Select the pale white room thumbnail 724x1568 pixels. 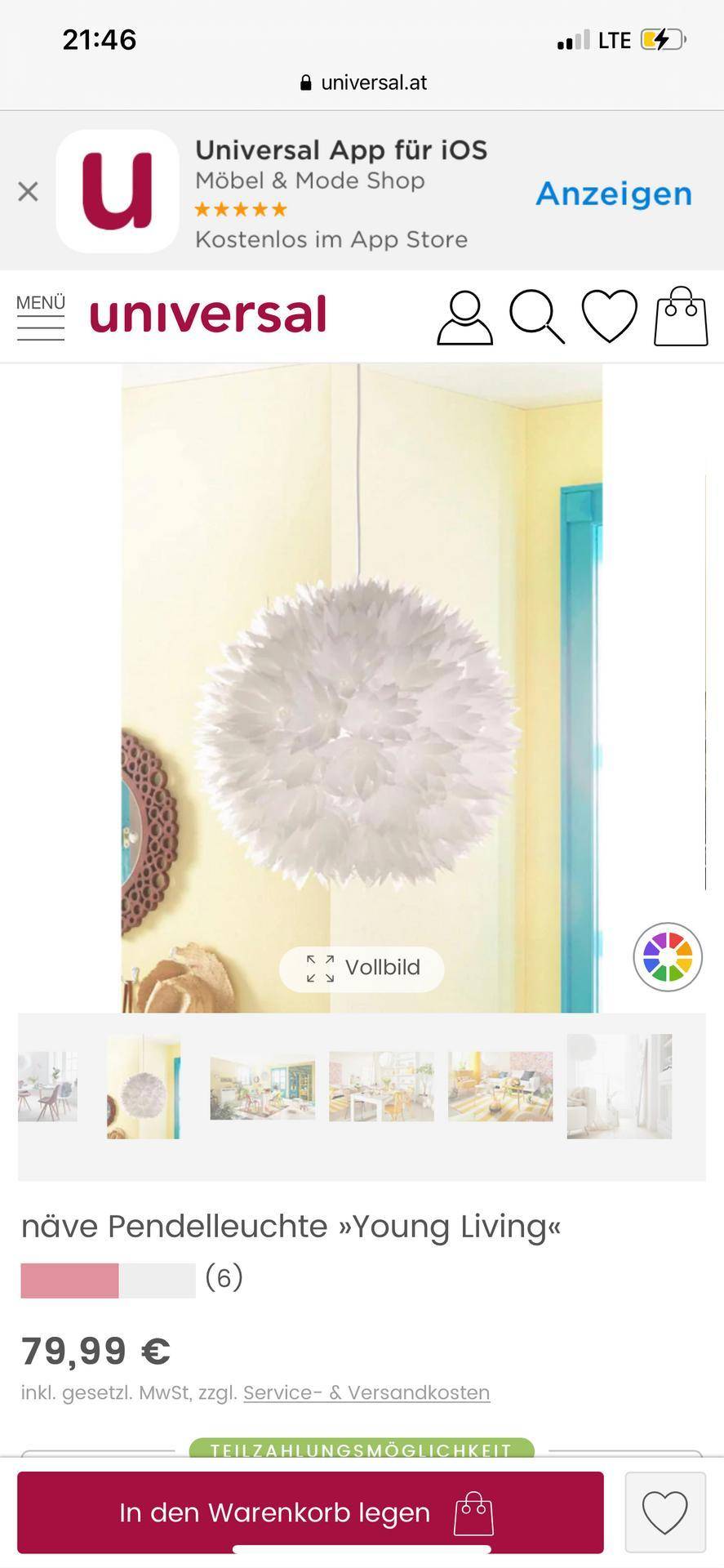[620, 1087]
